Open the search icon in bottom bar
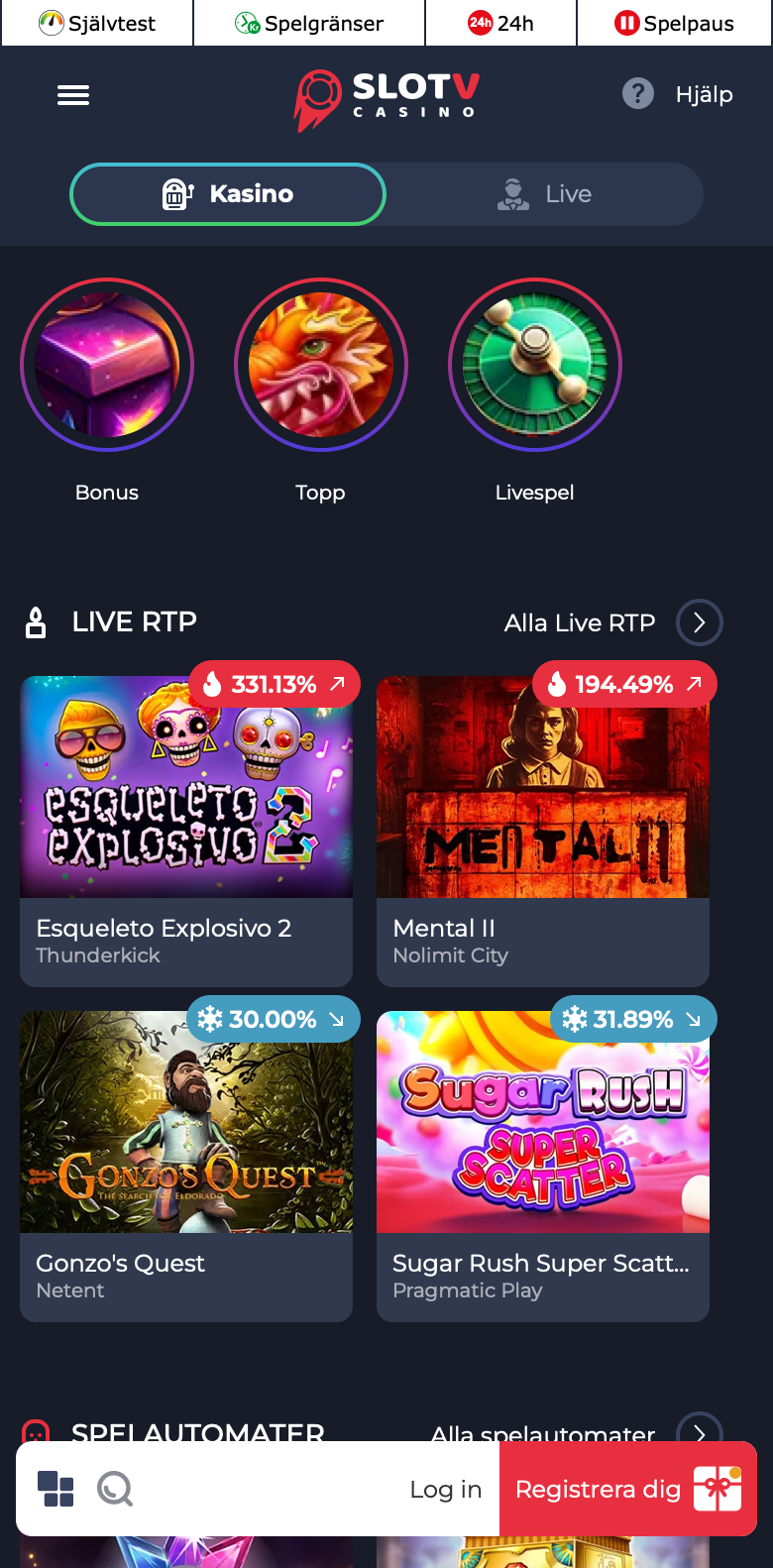The width and height of the screenshot is (773, 1568). 115,1489
